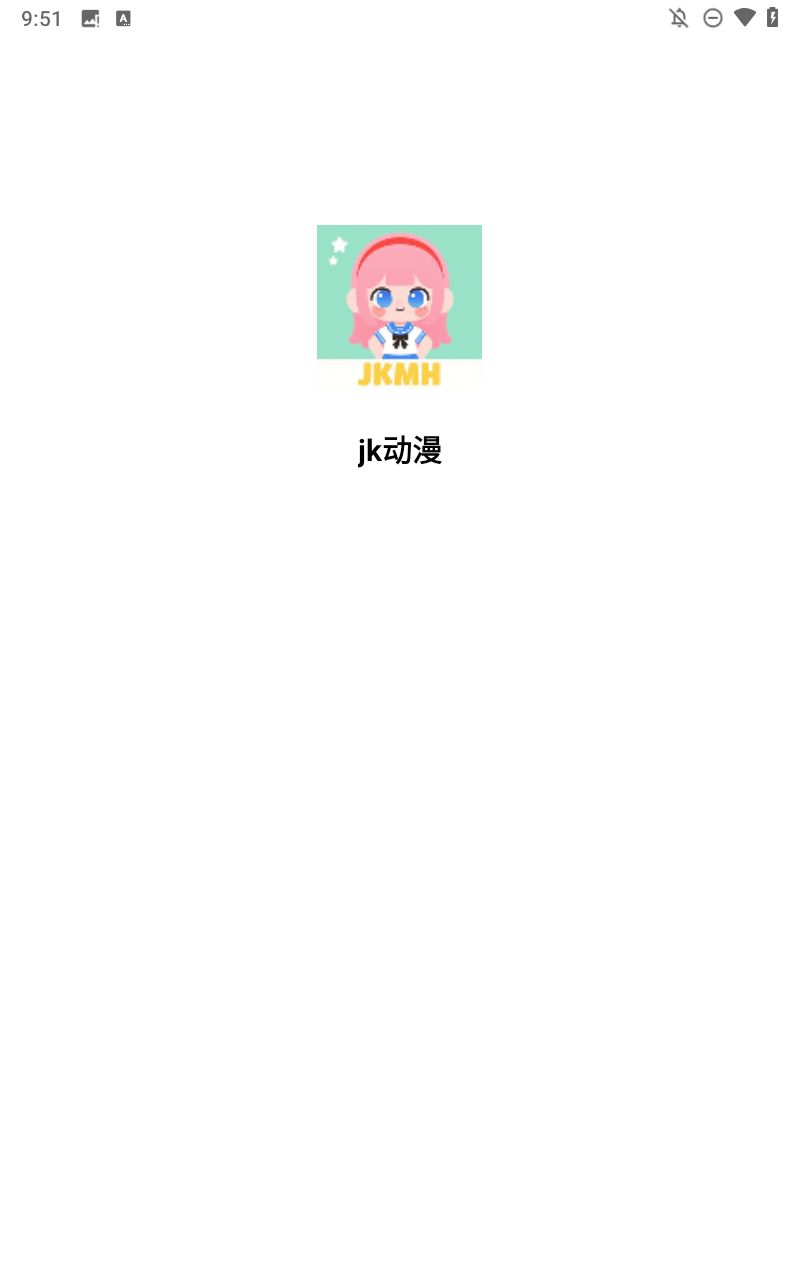Screen dimensions: 800x1280
Task: Tap the JKMH app logo
Action: 398,307
